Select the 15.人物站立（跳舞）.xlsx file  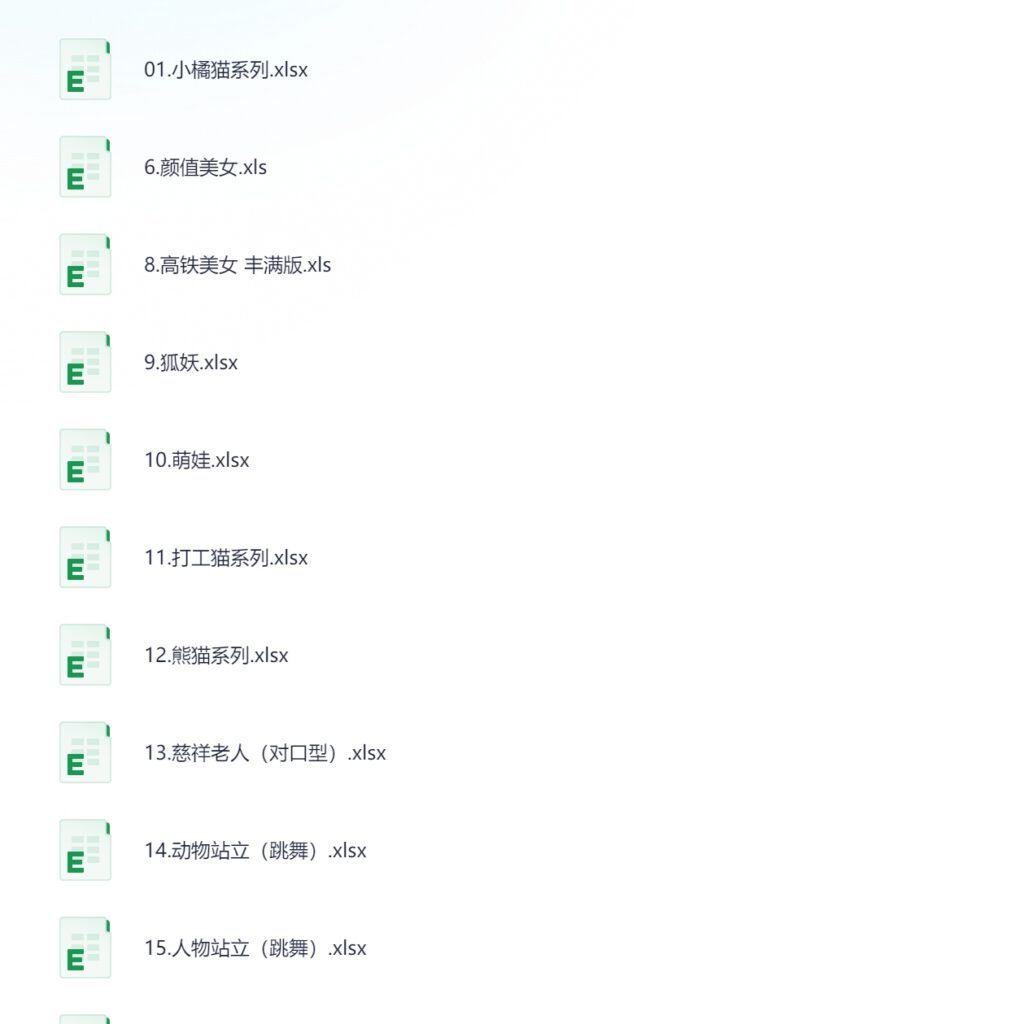click(x=255, y=948)
